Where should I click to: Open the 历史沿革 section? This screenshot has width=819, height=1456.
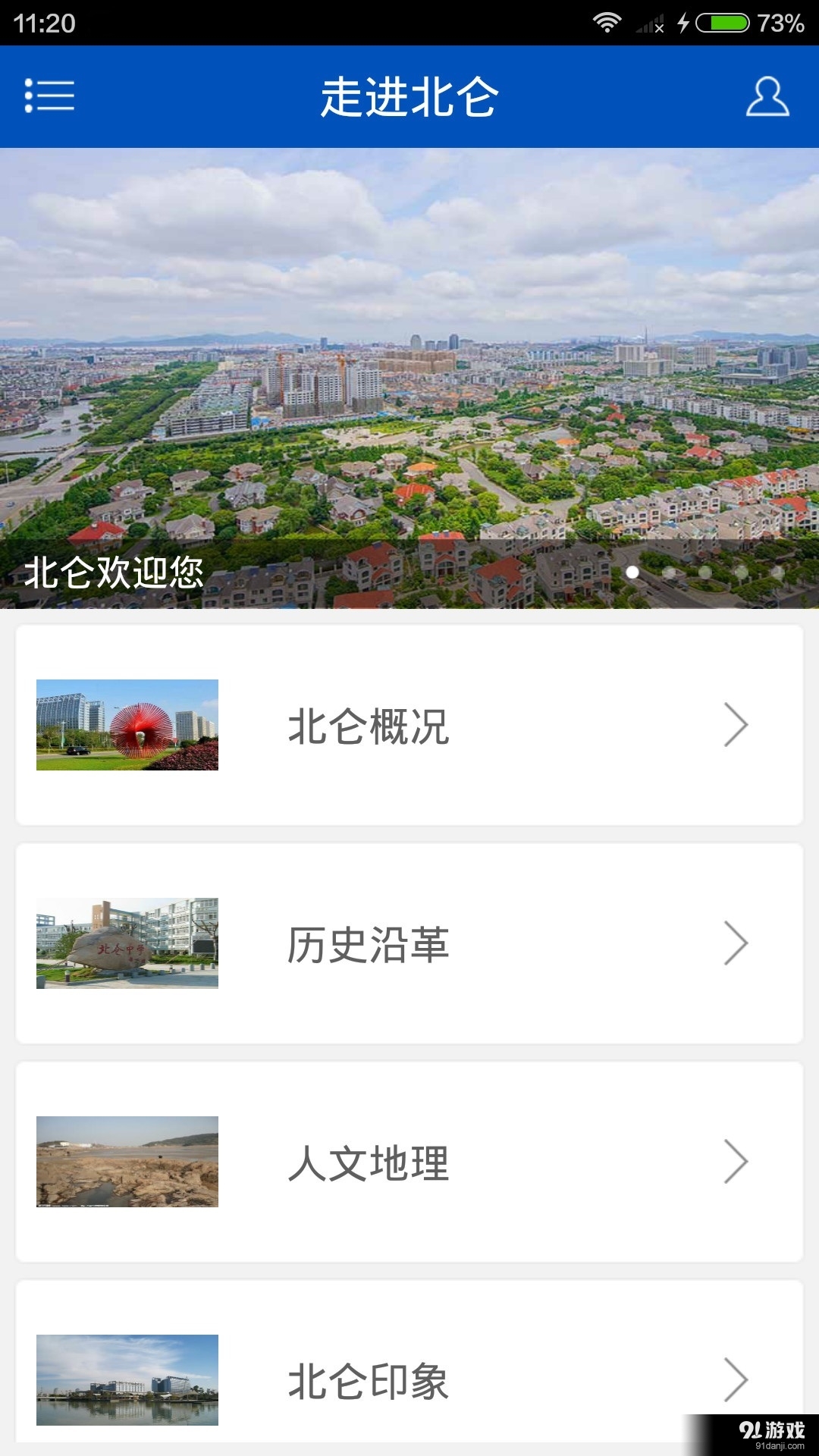pos(409,943)
